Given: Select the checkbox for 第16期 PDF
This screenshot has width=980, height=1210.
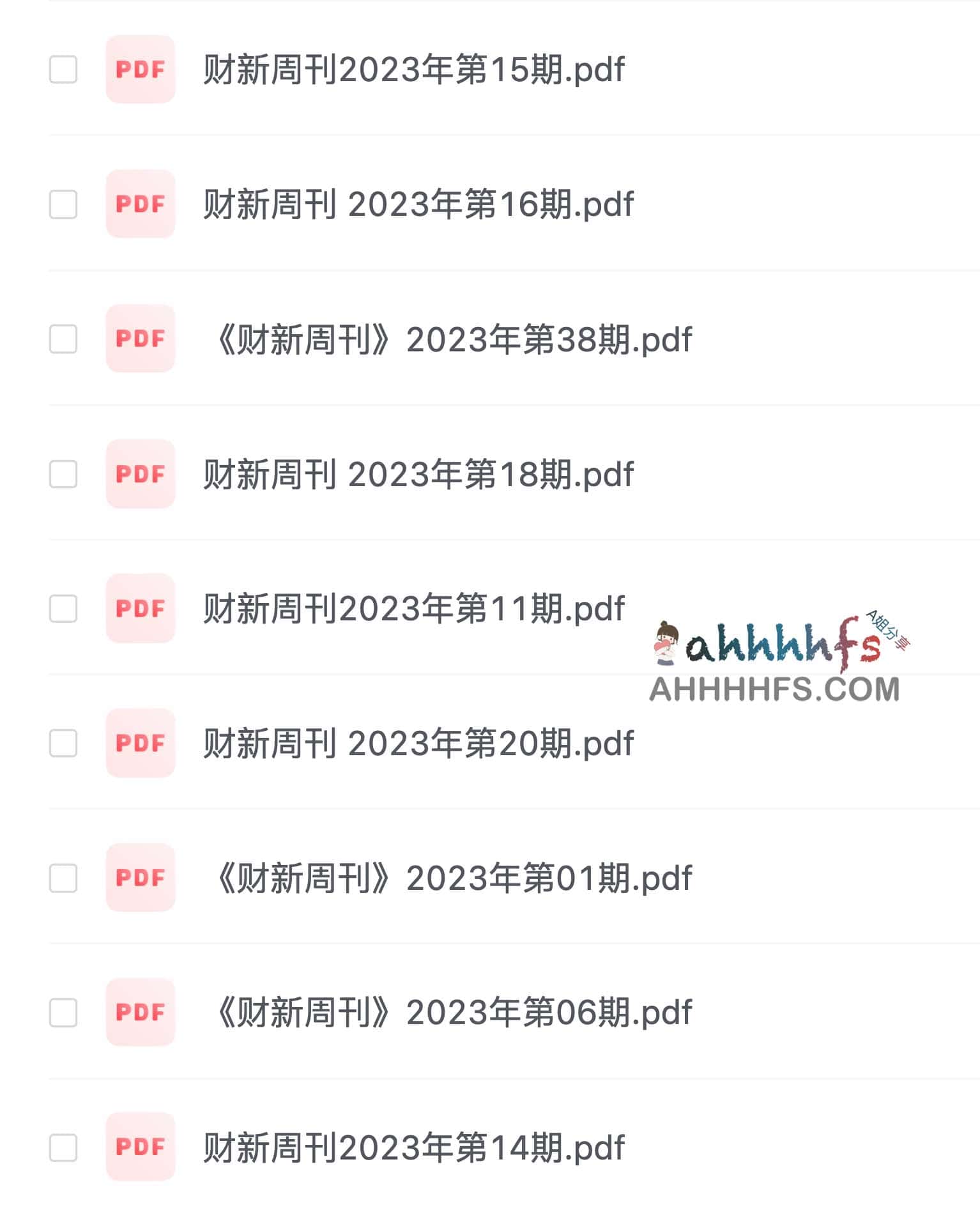Looking at the screenshot, I should pyautogui.click(x=63, y=204).
